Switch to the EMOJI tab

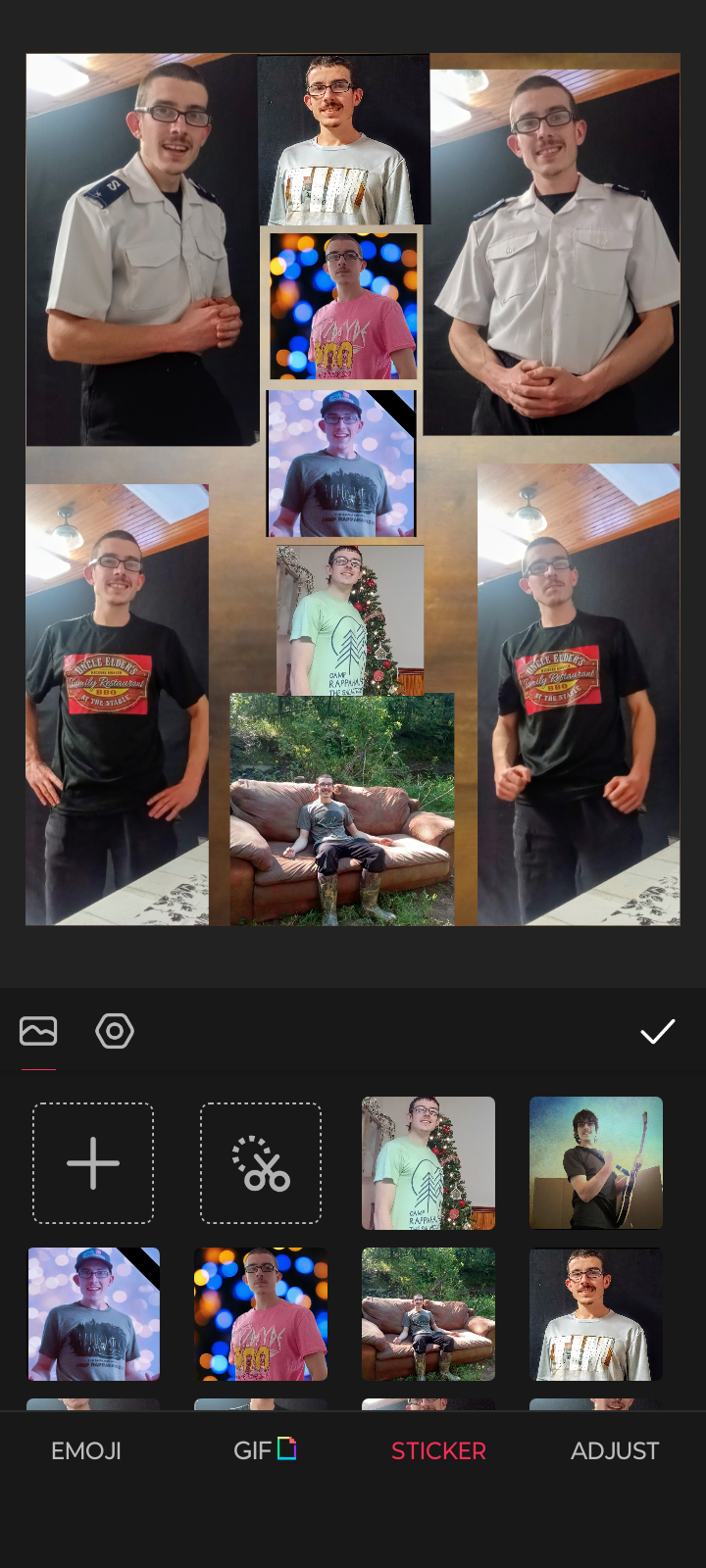point(86,1450)
